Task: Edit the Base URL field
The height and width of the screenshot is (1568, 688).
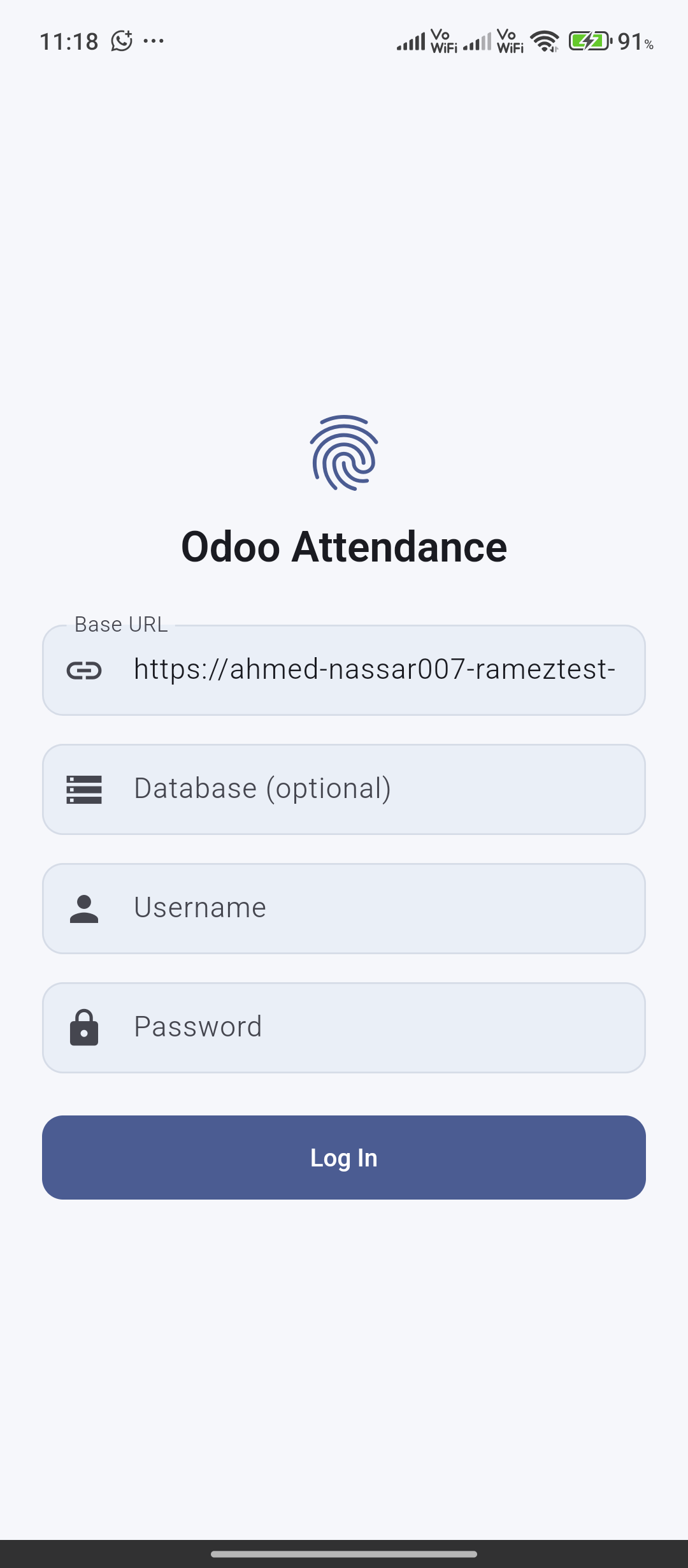Action: [373, 670]
